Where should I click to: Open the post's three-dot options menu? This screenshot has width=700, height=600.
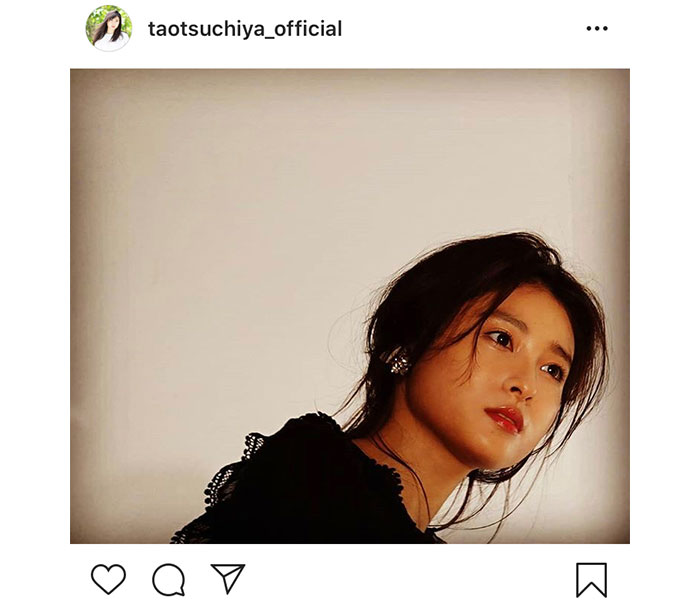[x=597, y=29]
